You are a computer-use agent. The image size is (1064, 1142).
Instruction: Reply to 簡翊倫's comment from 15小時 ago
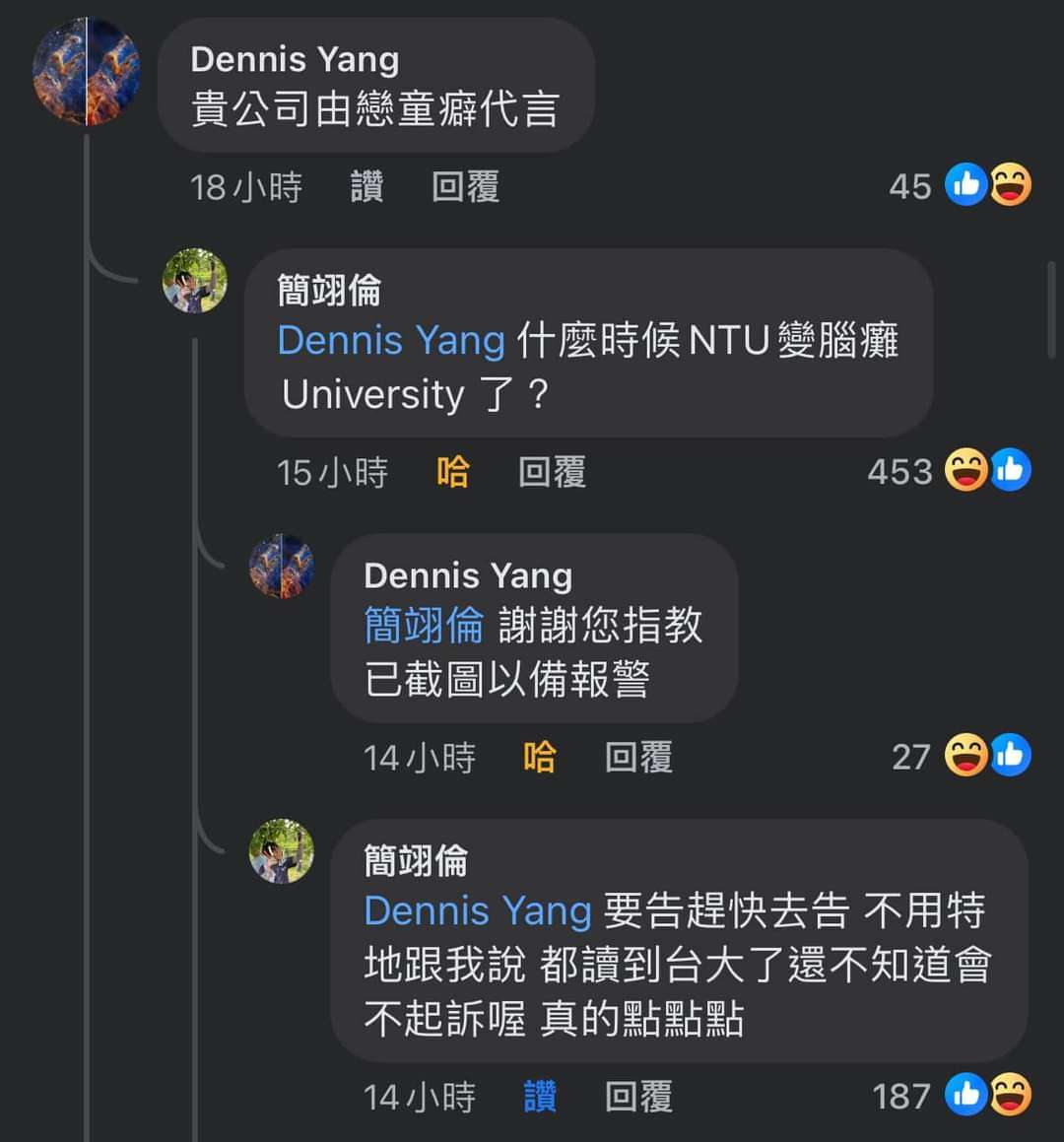[552, 472]
